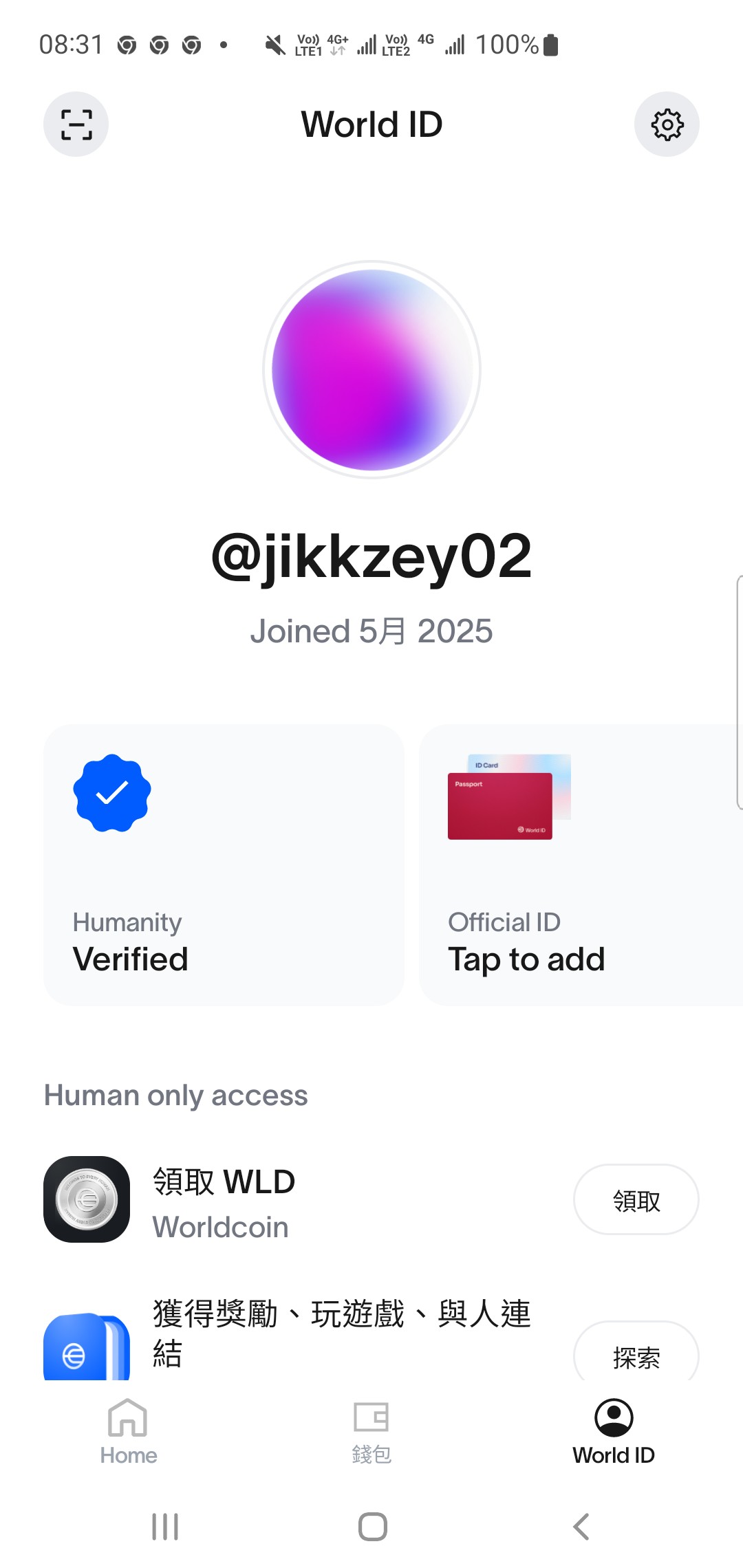Open settings gear icon
Viewport: 743px width, 1568px height.
(x=667, y=124)
